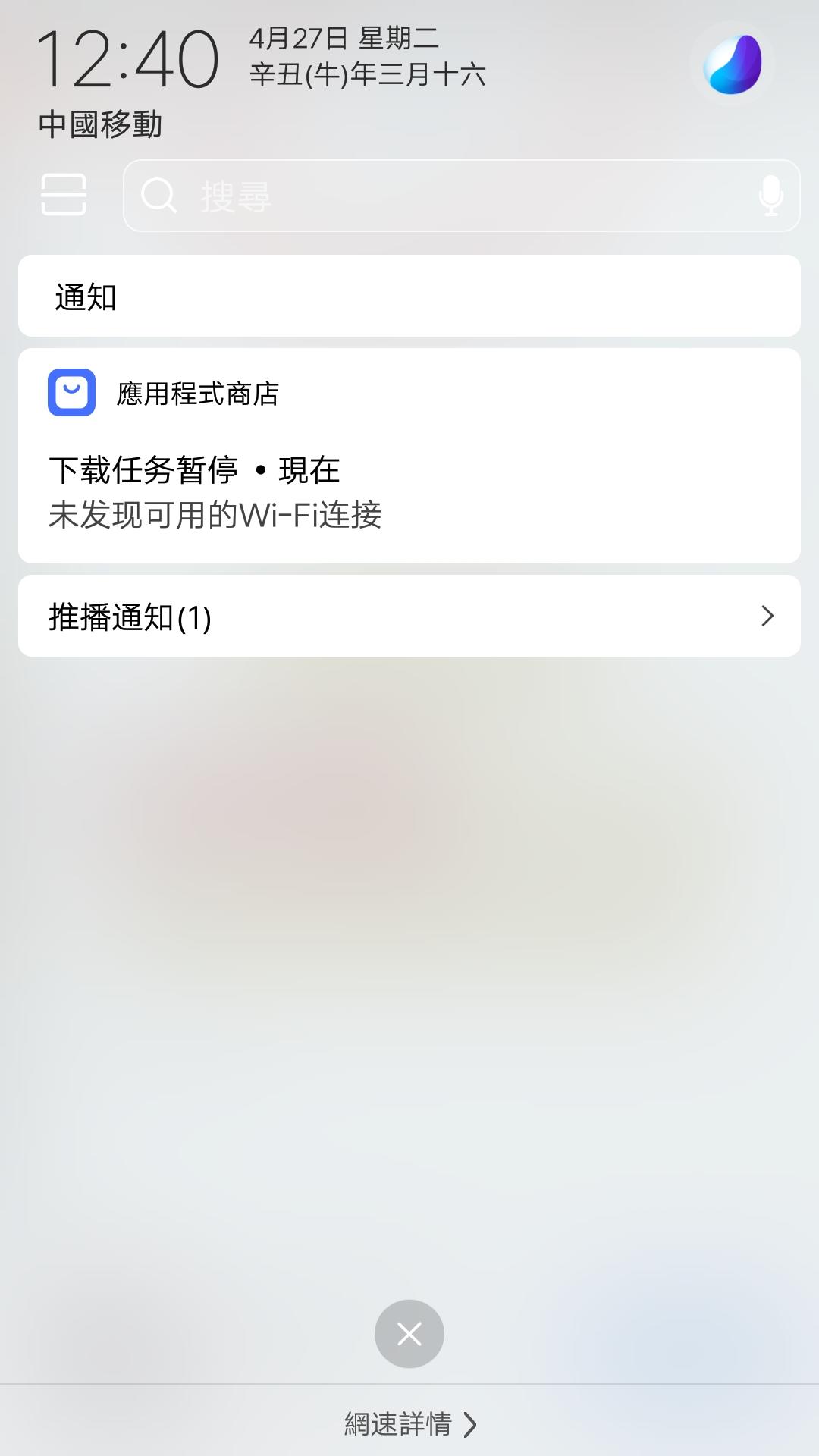Dismiss notifications with the X button
Image resolution: width=819 pixels, height=1456 pixels.
pyautogui.click(x=409, y=1333)
